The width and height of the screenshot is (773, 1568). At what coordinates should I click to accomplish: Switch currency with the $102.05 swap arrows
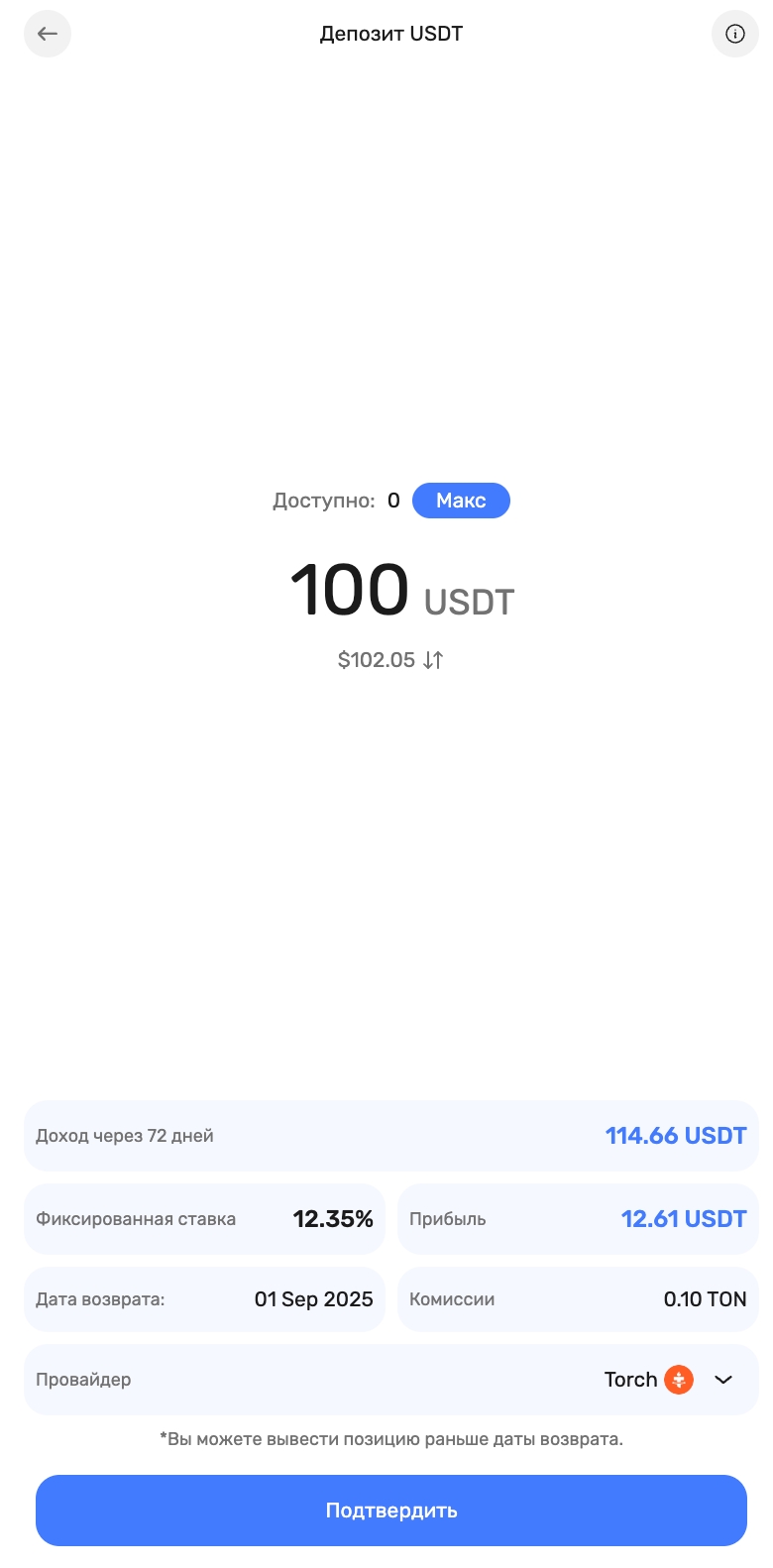[x=433, y=660]
